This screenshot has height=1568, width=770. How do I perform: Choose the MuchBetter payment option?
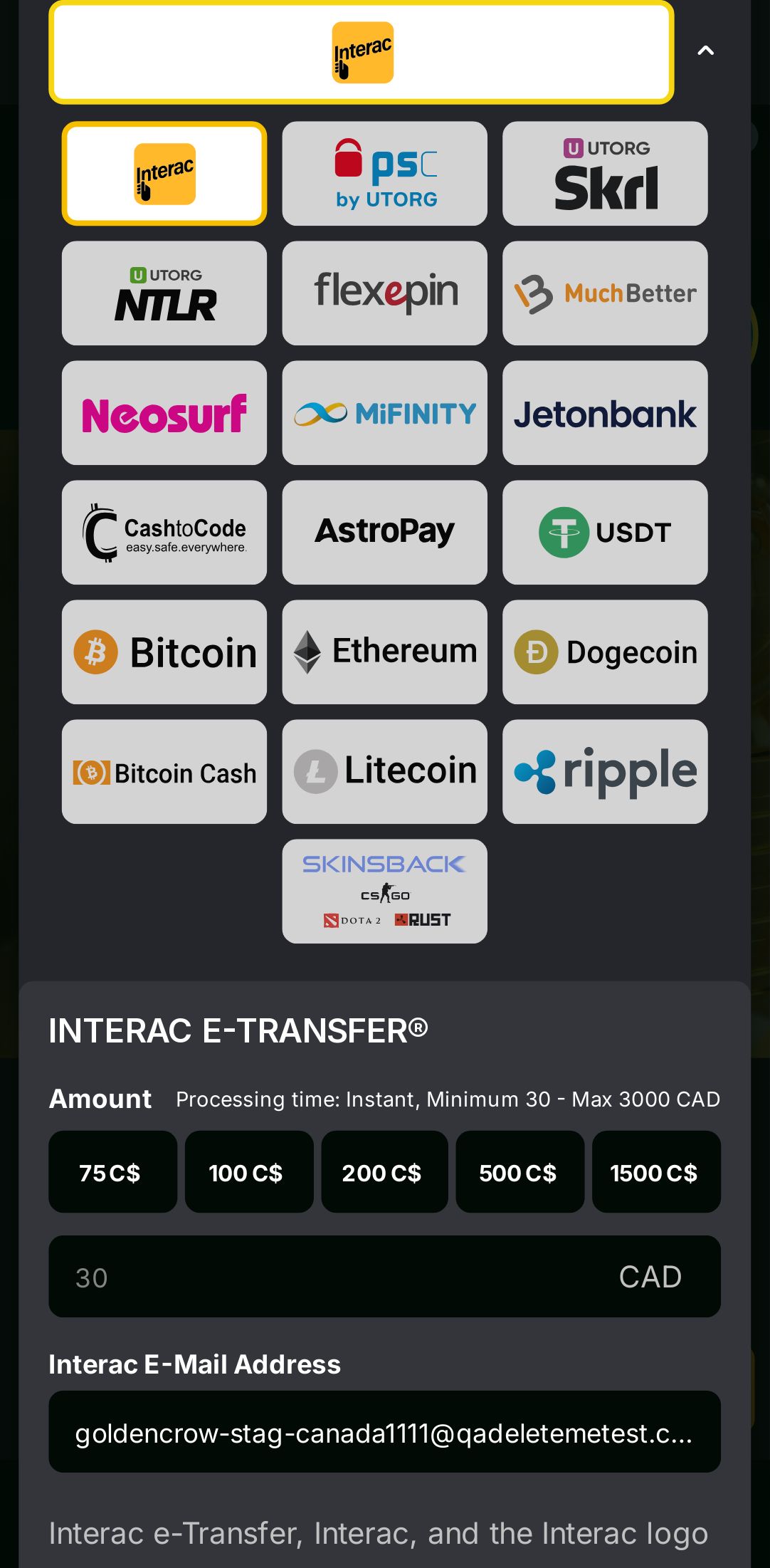(x=605, y=293)
